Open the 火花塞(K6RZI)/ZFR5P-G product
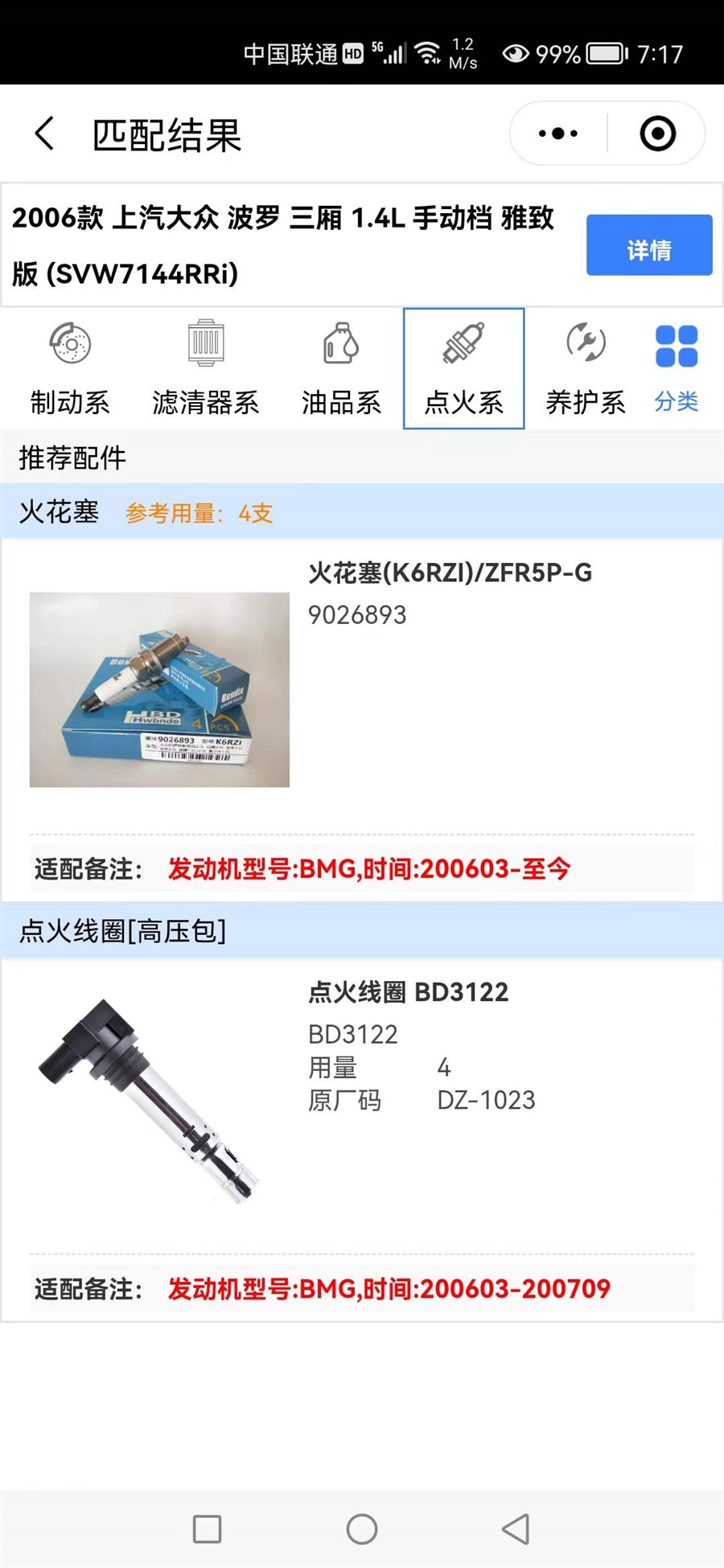Image resolution: width=724 pixels, height=1568 pixels. click(x=449, y=573)
